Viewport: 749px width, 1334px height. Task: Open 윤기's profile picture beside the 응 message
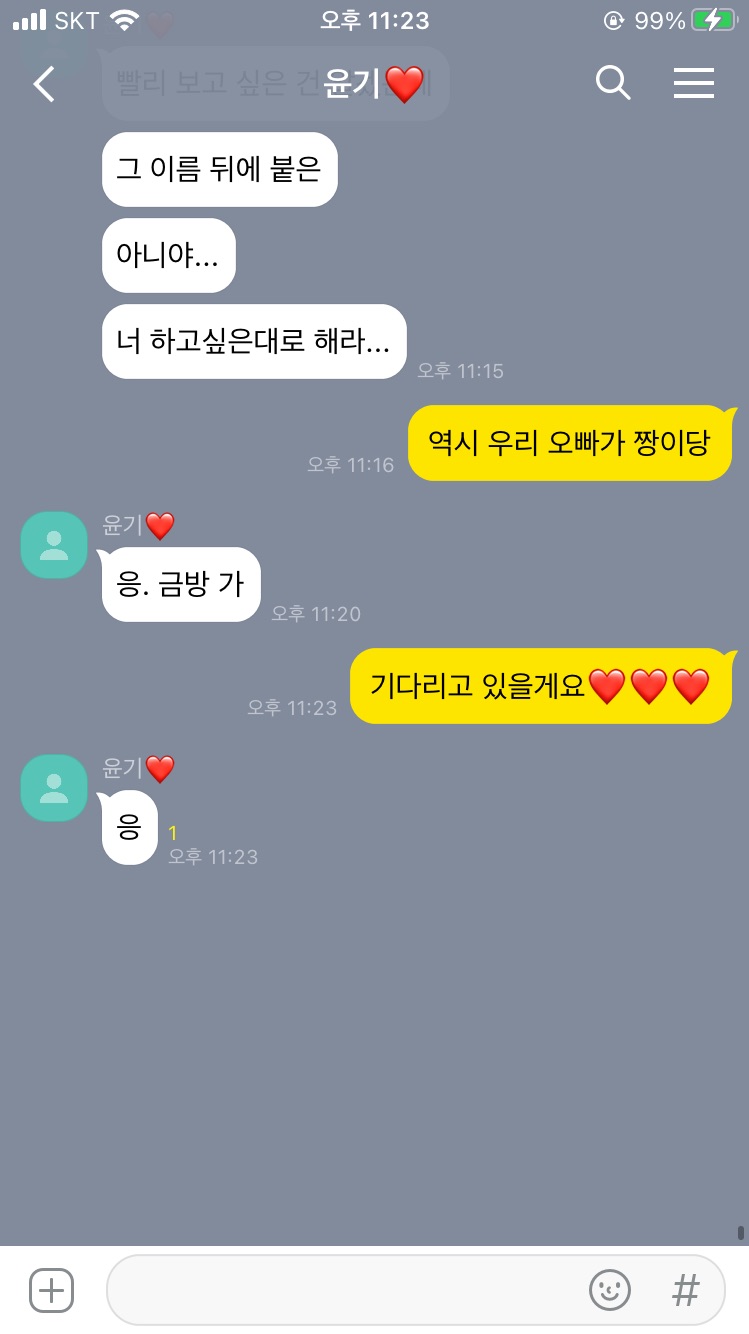(54, 788)
